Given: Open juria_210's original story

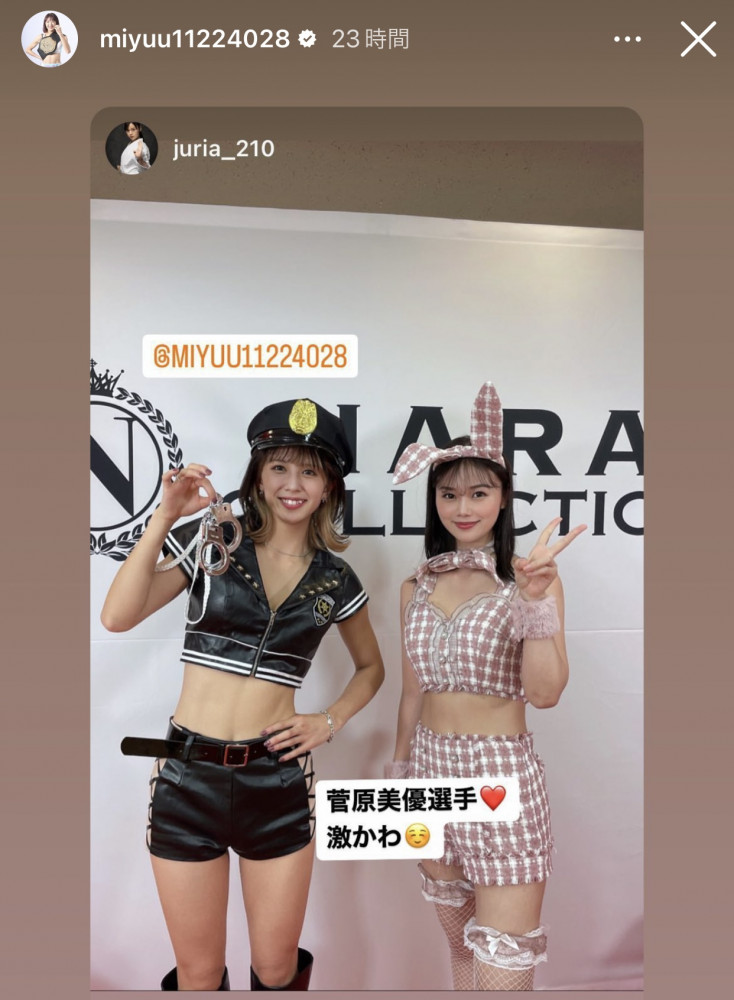Looking at the screenshot, I should (x=222, y=149).
